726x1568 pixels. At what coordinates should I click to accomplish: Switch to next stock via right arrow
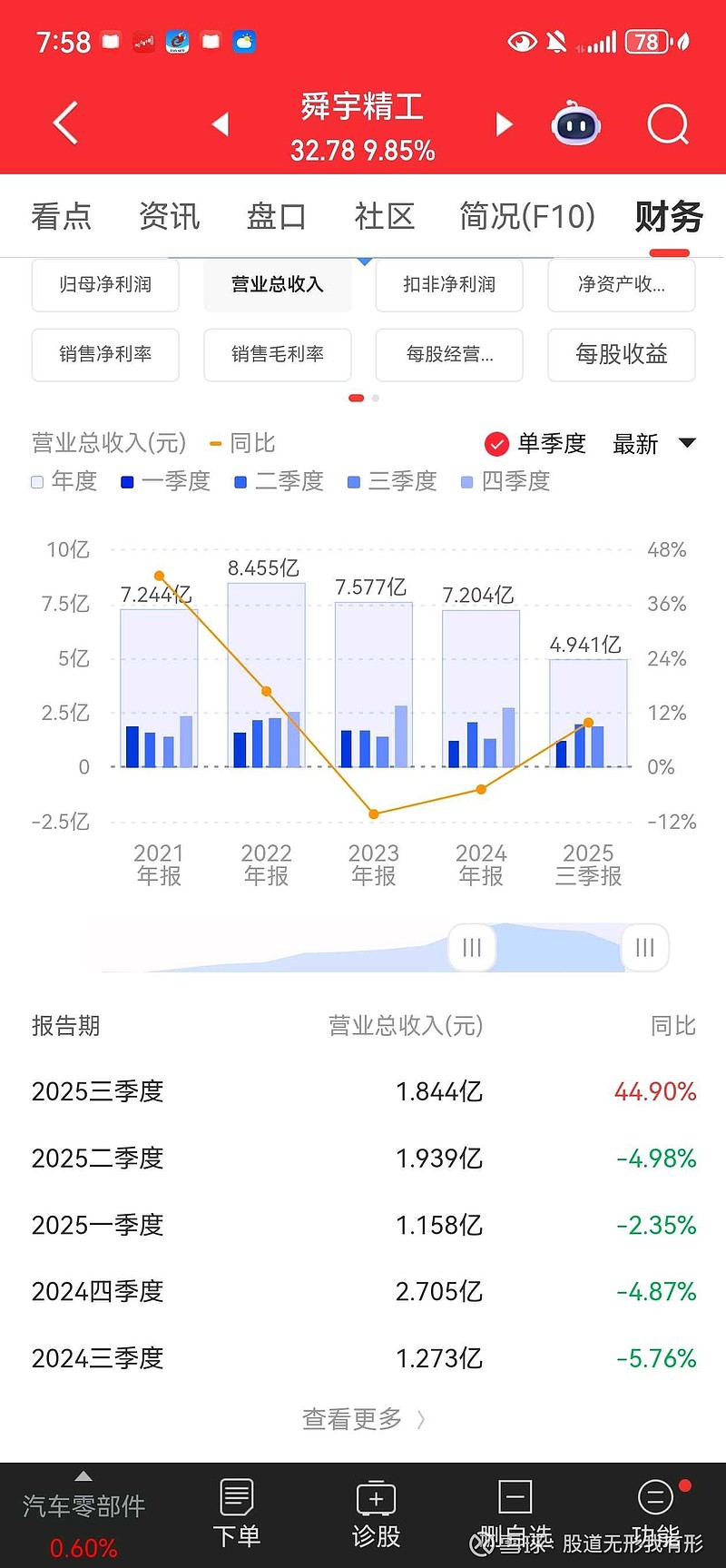[x=504, y=123]
